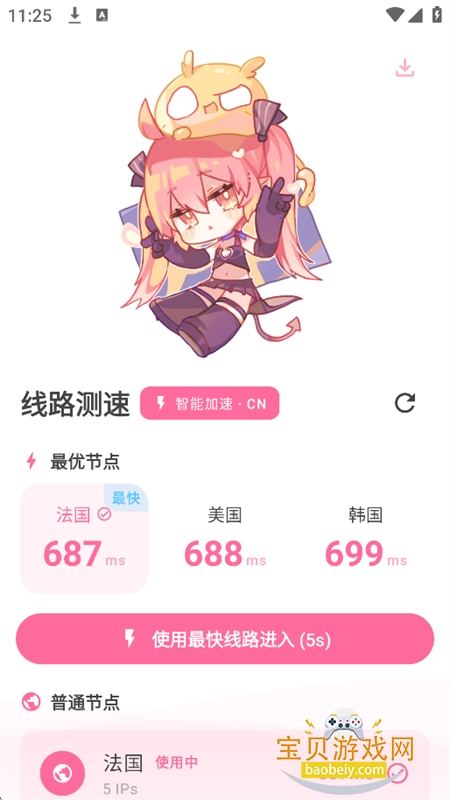Tap 使用最快线路进入 button
This screenshot has height=800, width=450.
[x=225, y=639]
